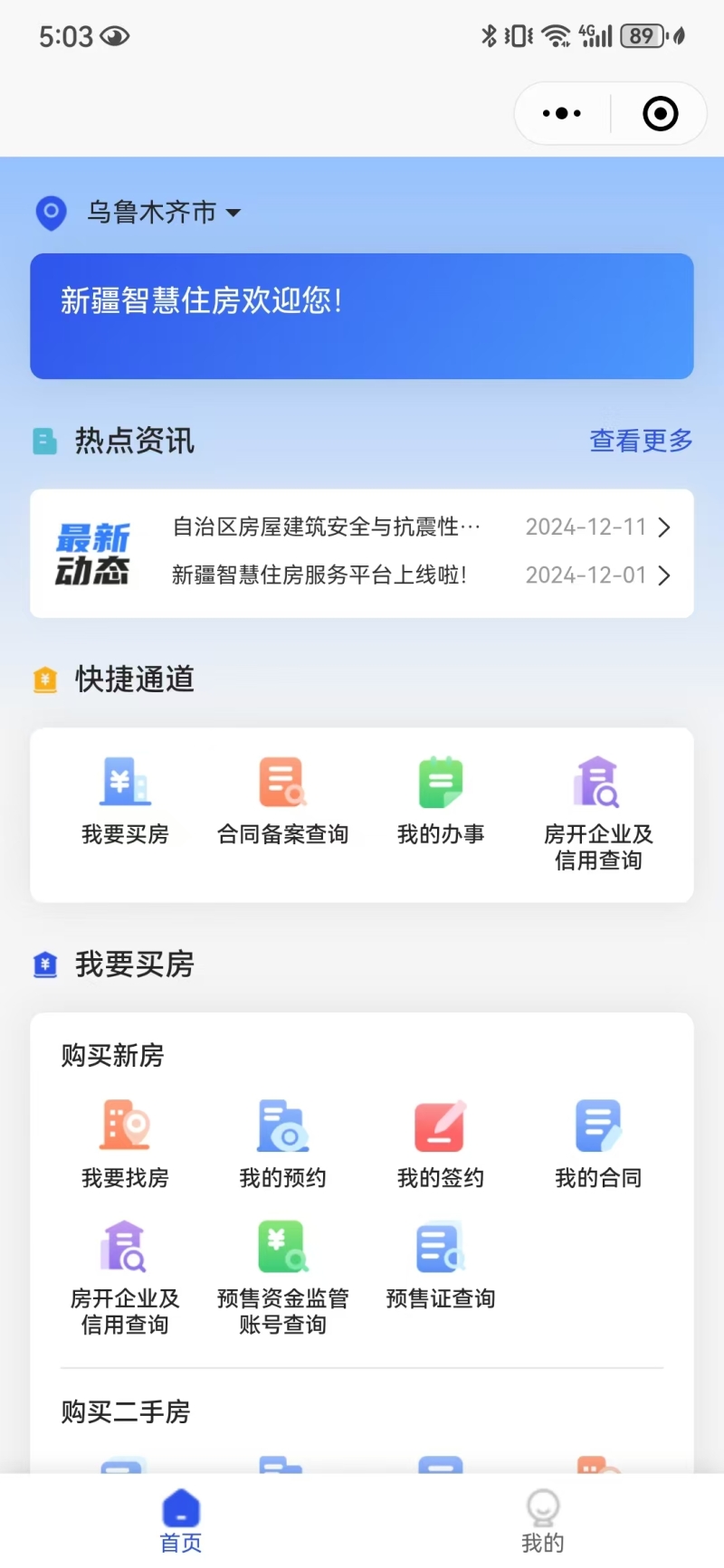Screen dimensions: 724x1568
Task: Open 合同备案查询
Action: (283, 800)
